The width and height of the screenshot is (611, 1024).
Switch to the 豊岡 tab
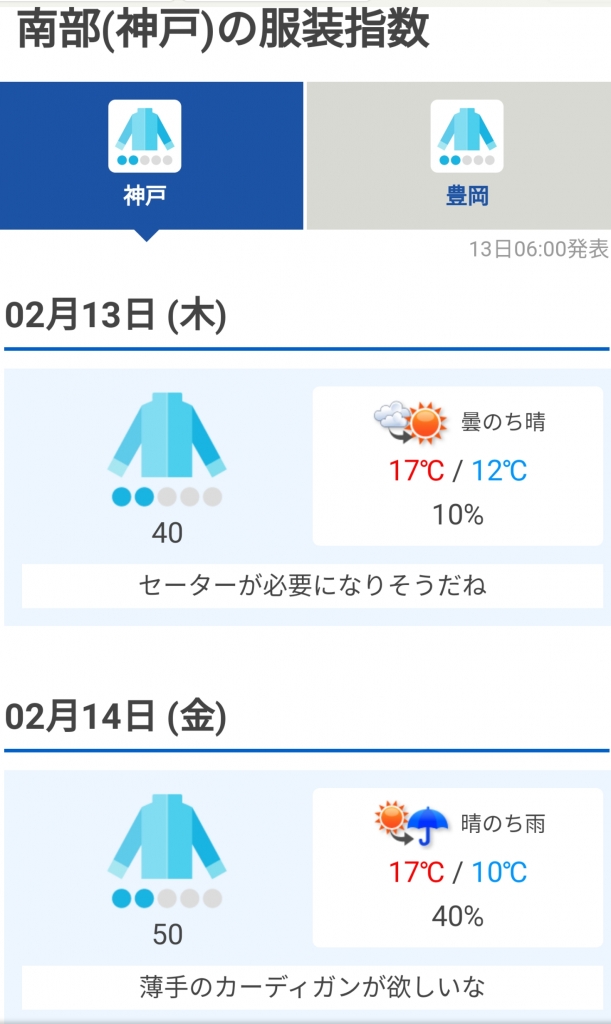[459, 155]
